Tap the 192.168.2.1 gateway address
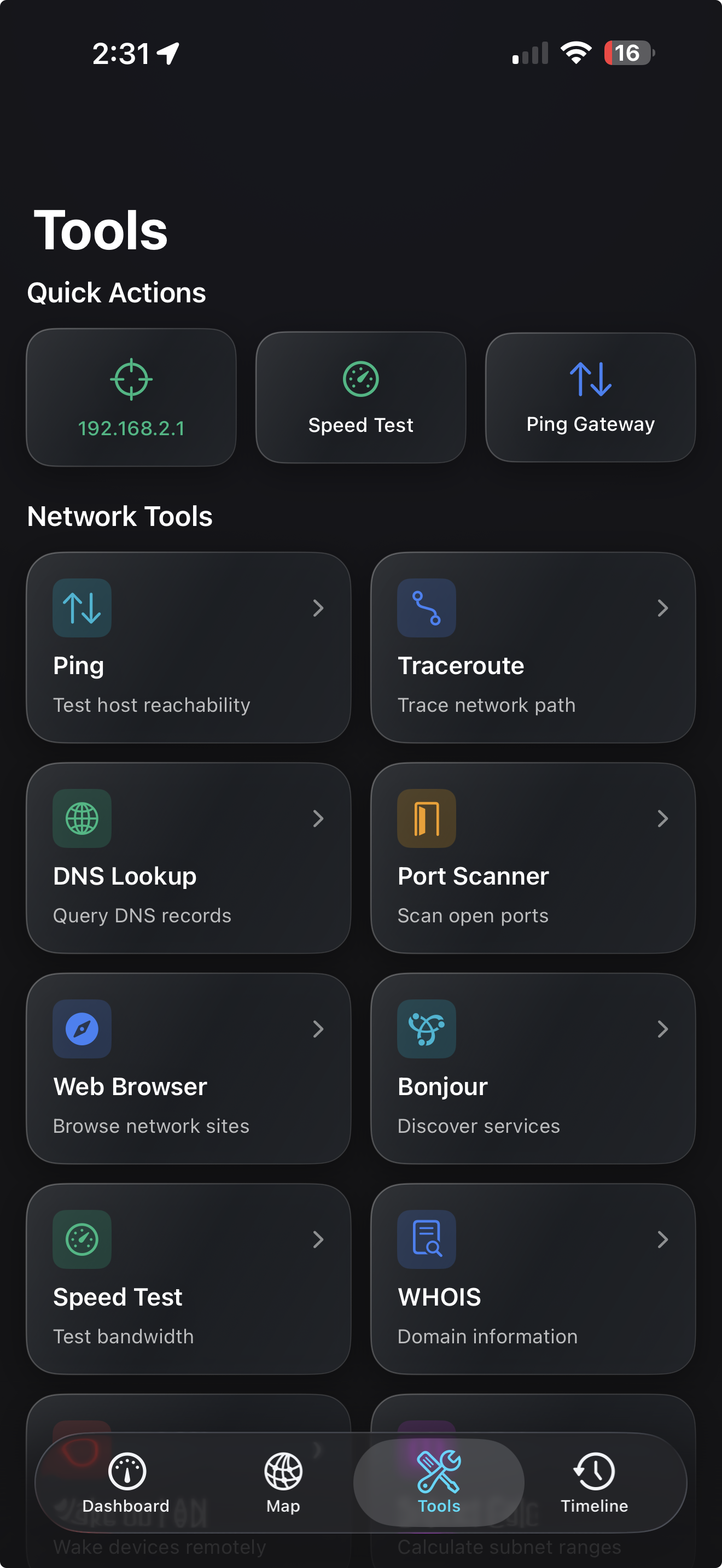 point(131,428)
